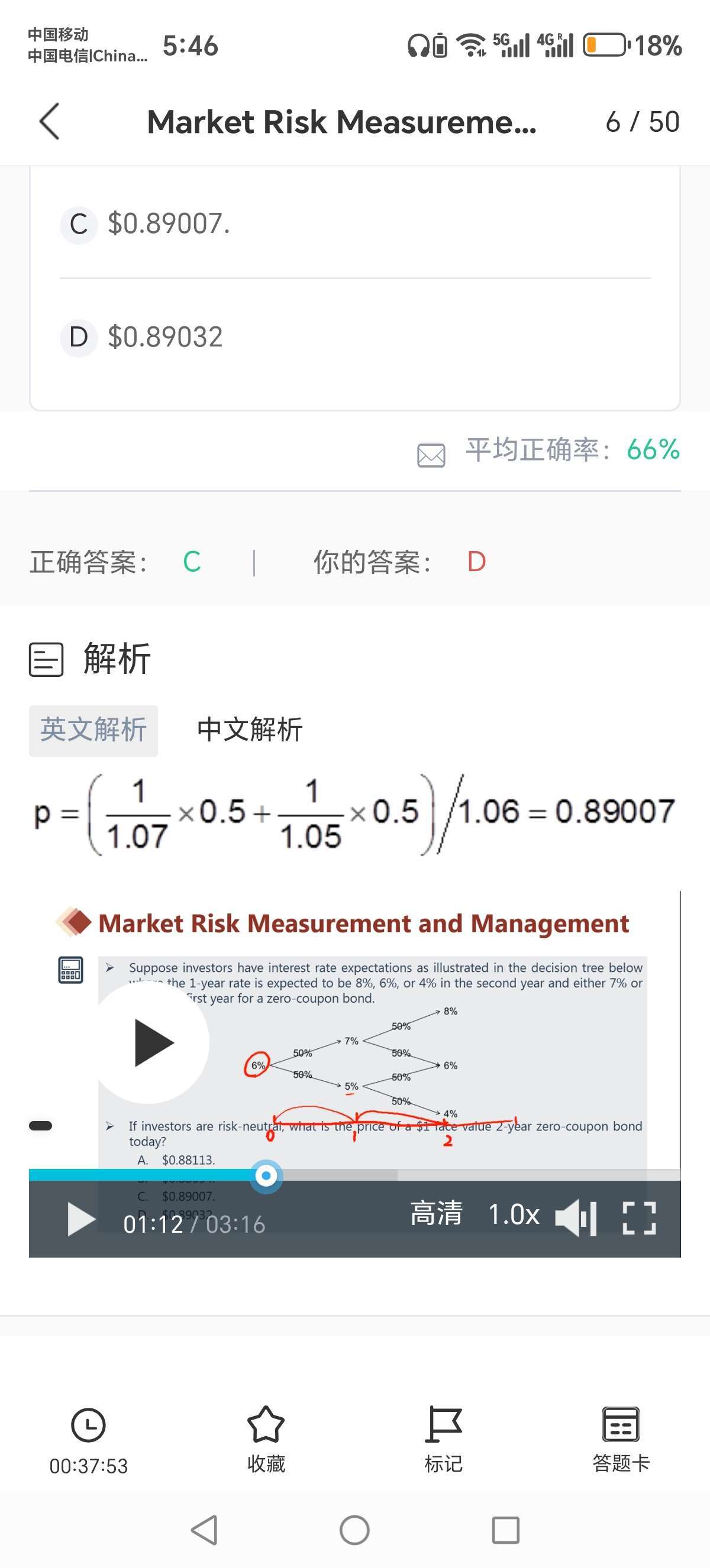Viewport: 710px width, 1568px height.
Task: Tap the system home button
Action: click(354, 1530)
